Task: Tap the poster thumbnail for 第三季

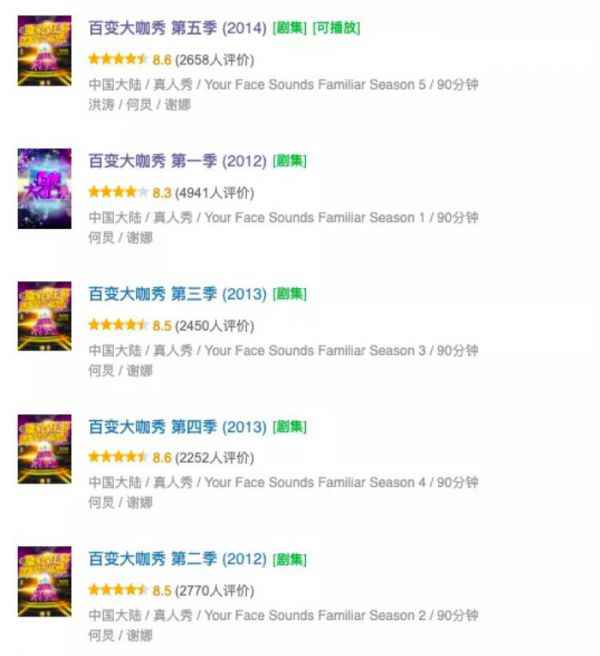Action: tap(44, 316)
